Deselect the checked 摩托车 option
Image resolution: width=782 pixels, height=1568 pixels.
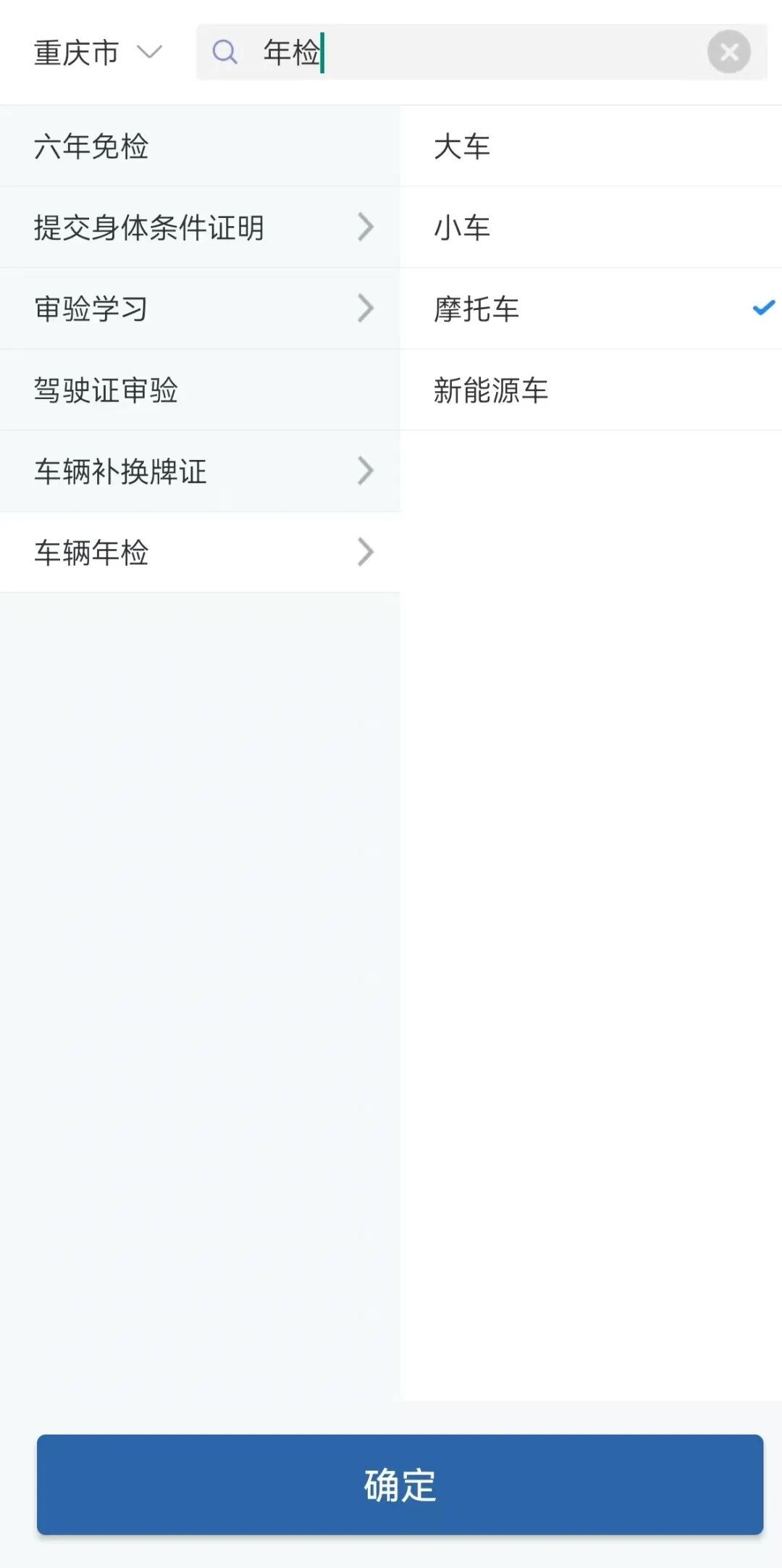click(x=590, y=309)
